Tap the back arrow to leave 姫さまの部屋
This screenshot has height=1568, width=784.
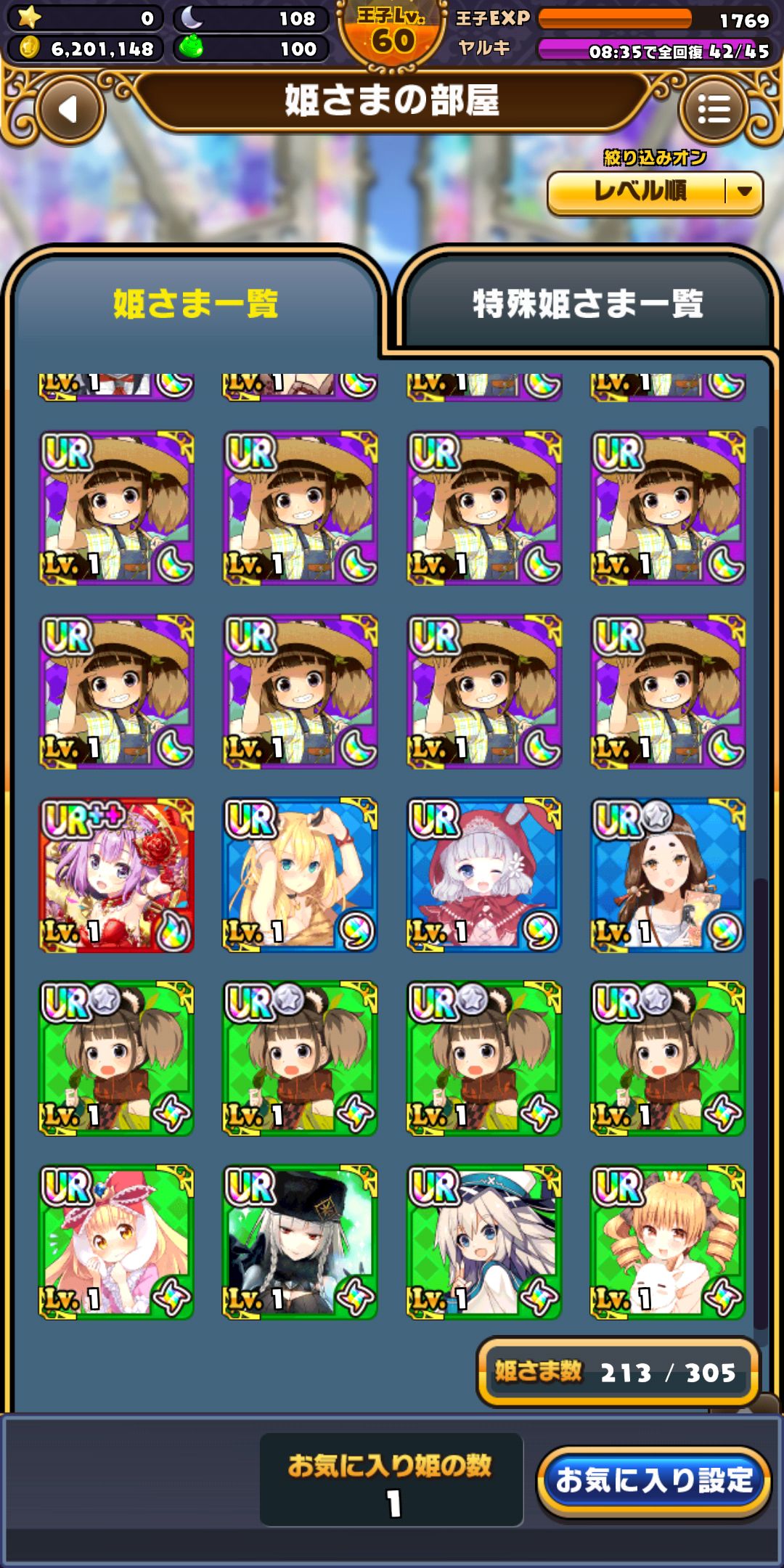(69, 107)
